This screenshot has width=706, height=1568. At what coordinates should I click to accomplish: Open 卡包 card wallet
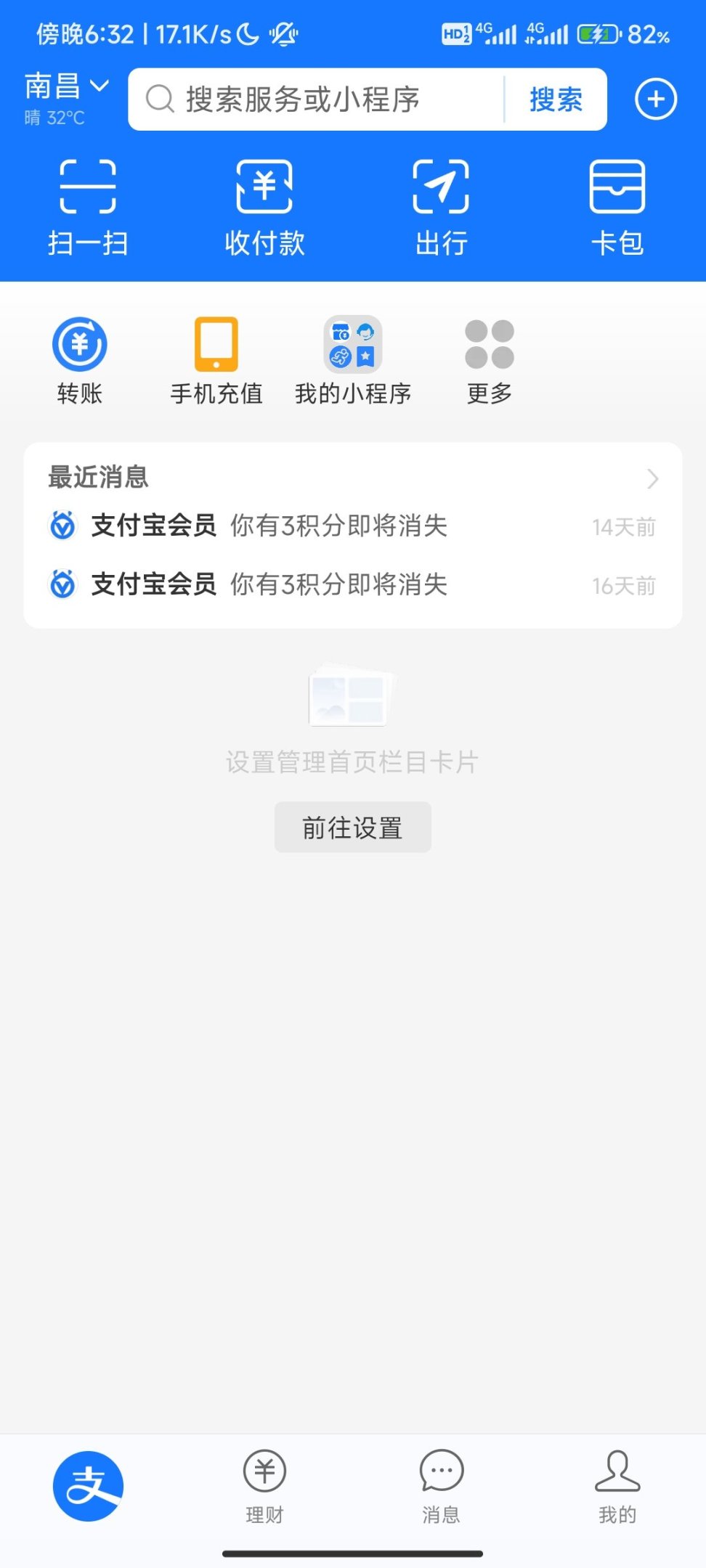point(617,207)
